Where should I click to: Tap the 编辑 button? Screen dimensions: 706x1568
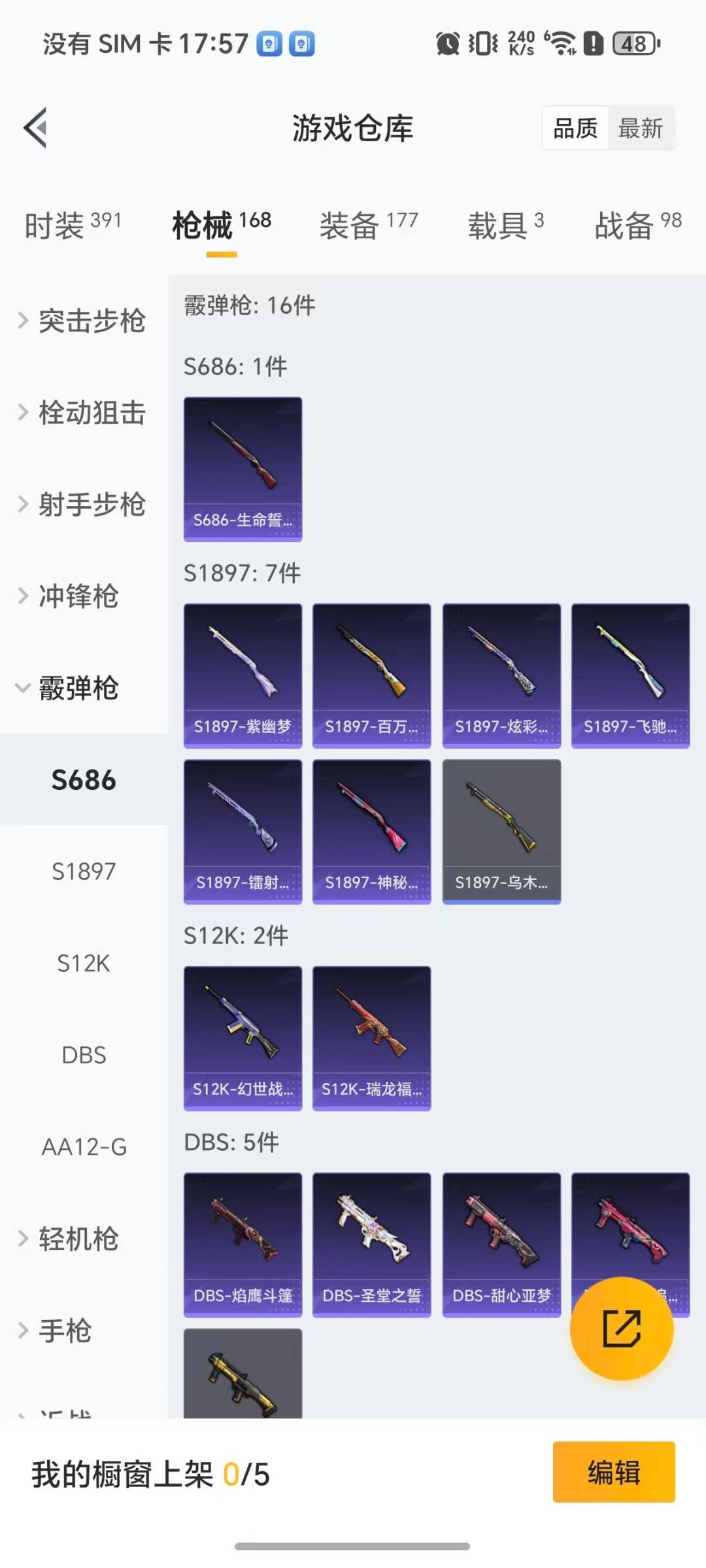click(613, 1471)
